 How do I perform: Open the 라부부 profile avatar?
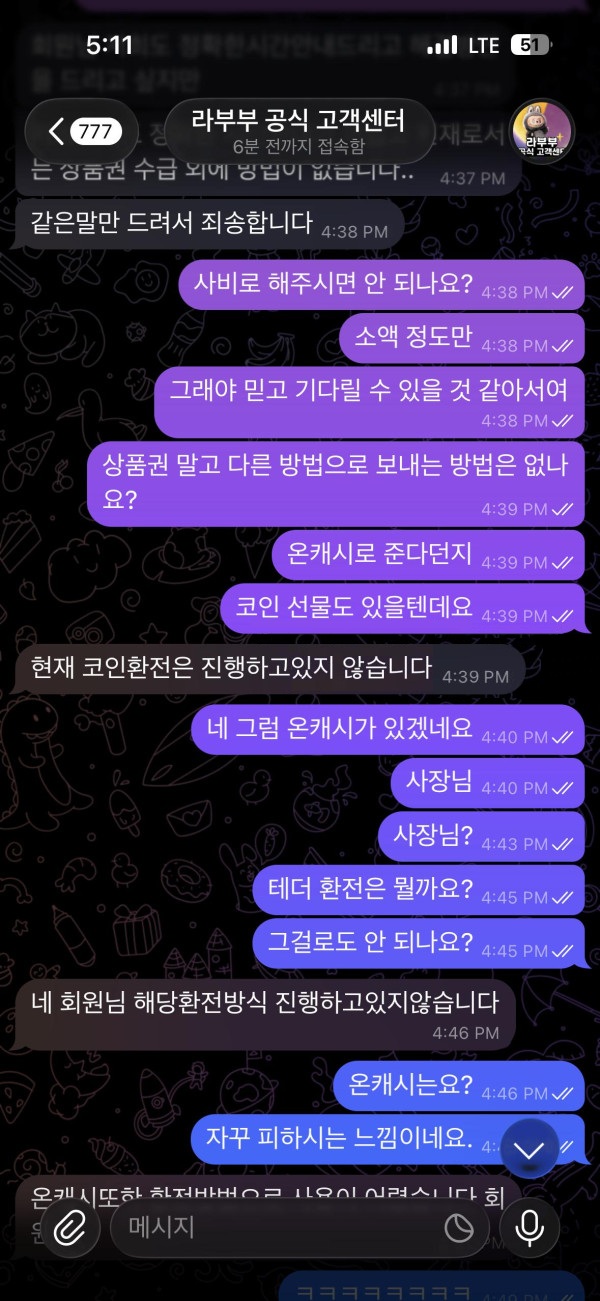pyautogui.click(x=542, y=131)
